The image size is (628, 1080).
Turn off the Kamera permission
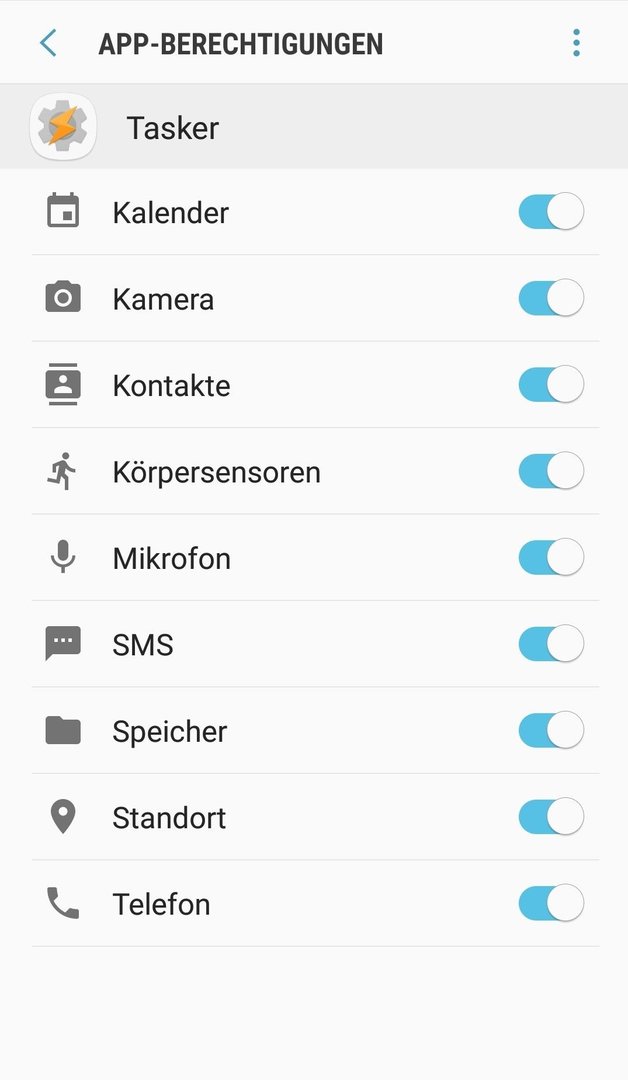click(551, 298)
